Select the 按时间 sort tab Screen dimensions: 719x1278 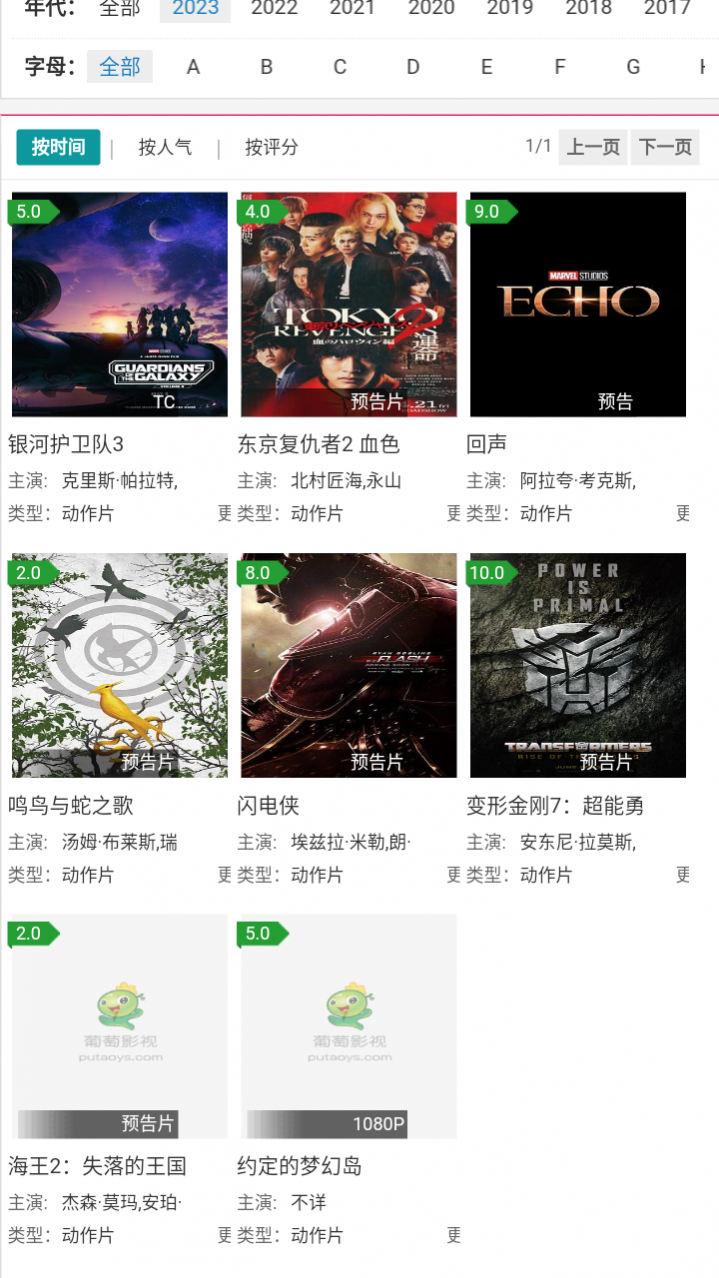pyautogui.click(x=58, y=147)
